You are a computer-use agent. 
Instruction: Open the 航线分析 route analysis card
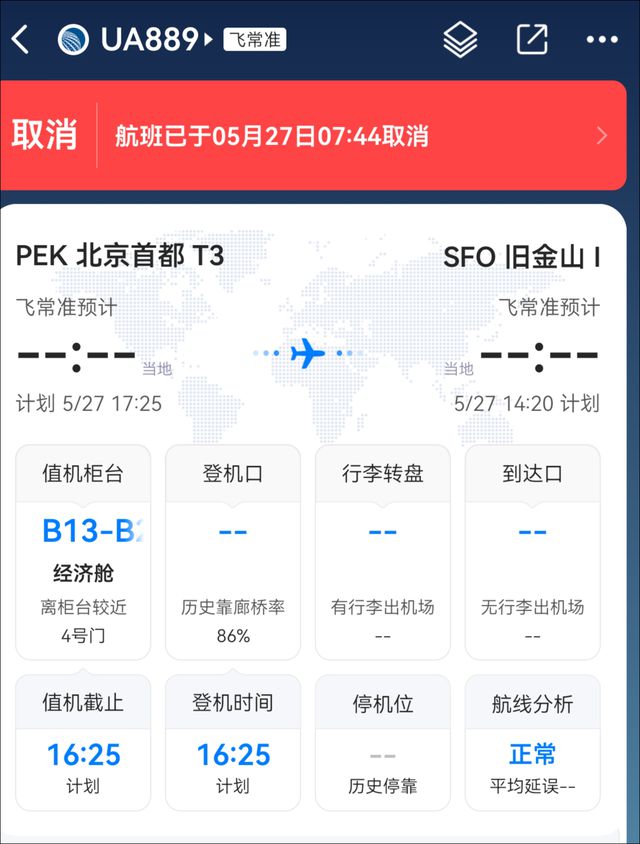tap(532, 742)
